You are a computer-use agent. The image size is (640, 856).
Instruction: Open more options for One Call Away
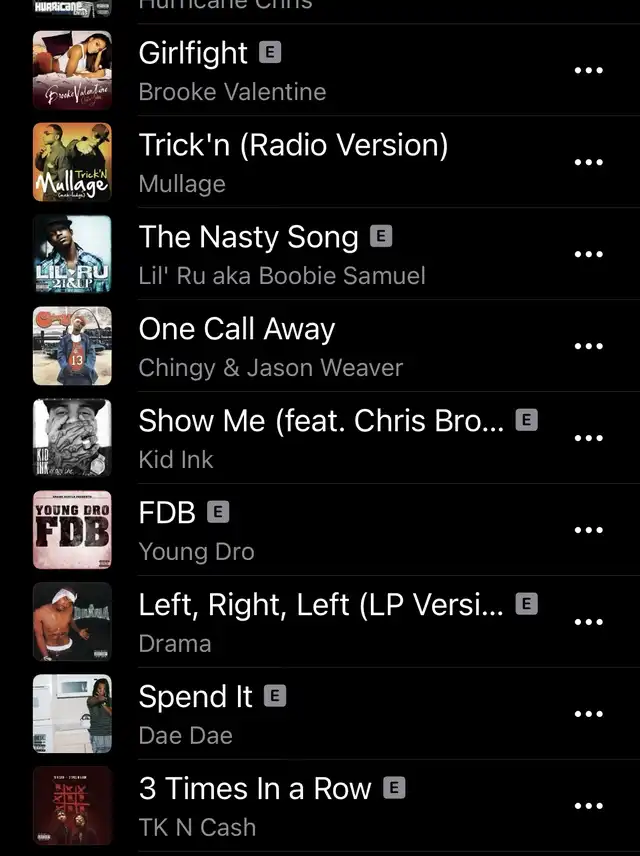pos(589,346)
